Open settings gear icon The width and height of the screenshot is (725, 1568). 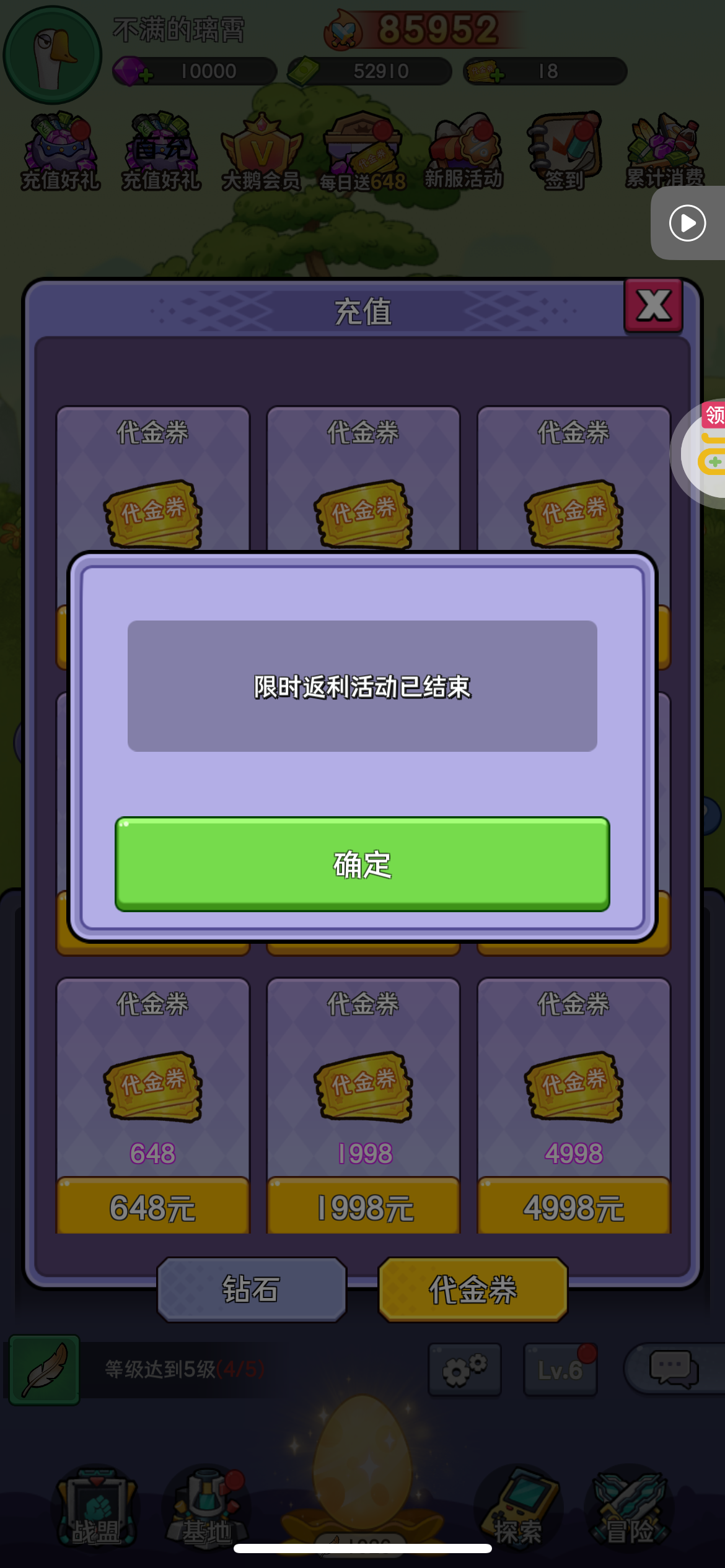coord(465,1369)
